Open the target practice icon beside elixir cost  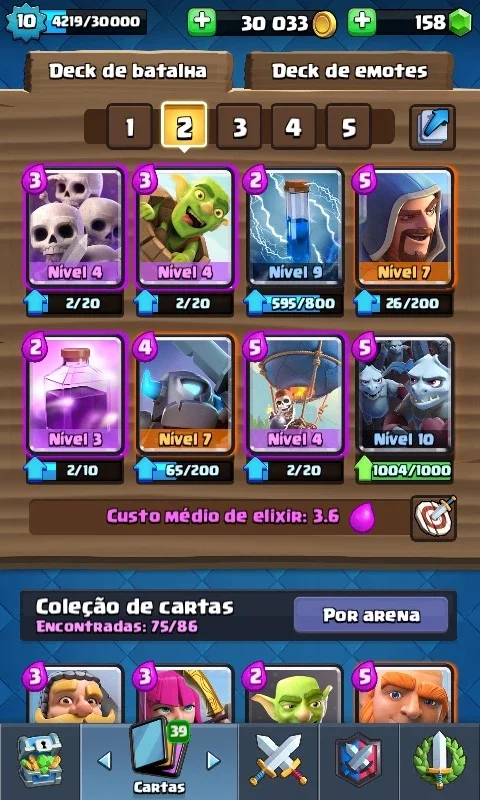(434, 518)
